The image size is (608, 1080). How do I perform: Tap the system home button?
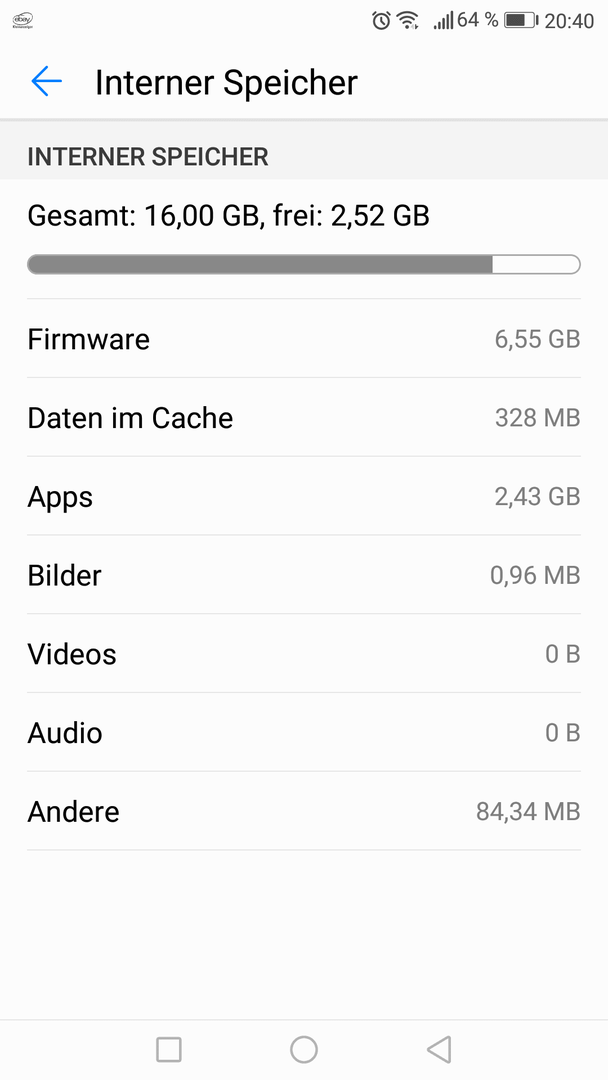304,1050
